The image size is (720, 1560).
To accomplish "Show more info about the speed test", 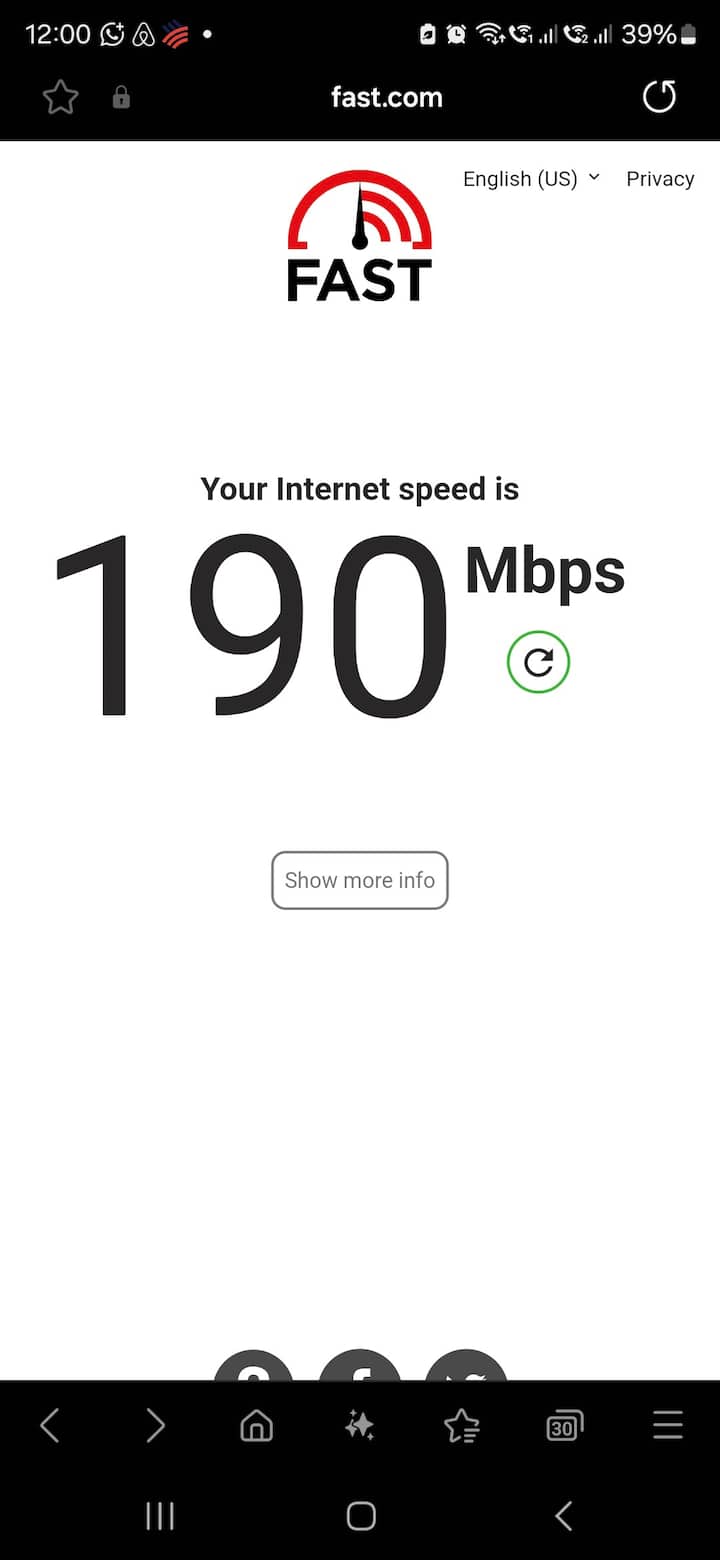I will click(360, 880).
